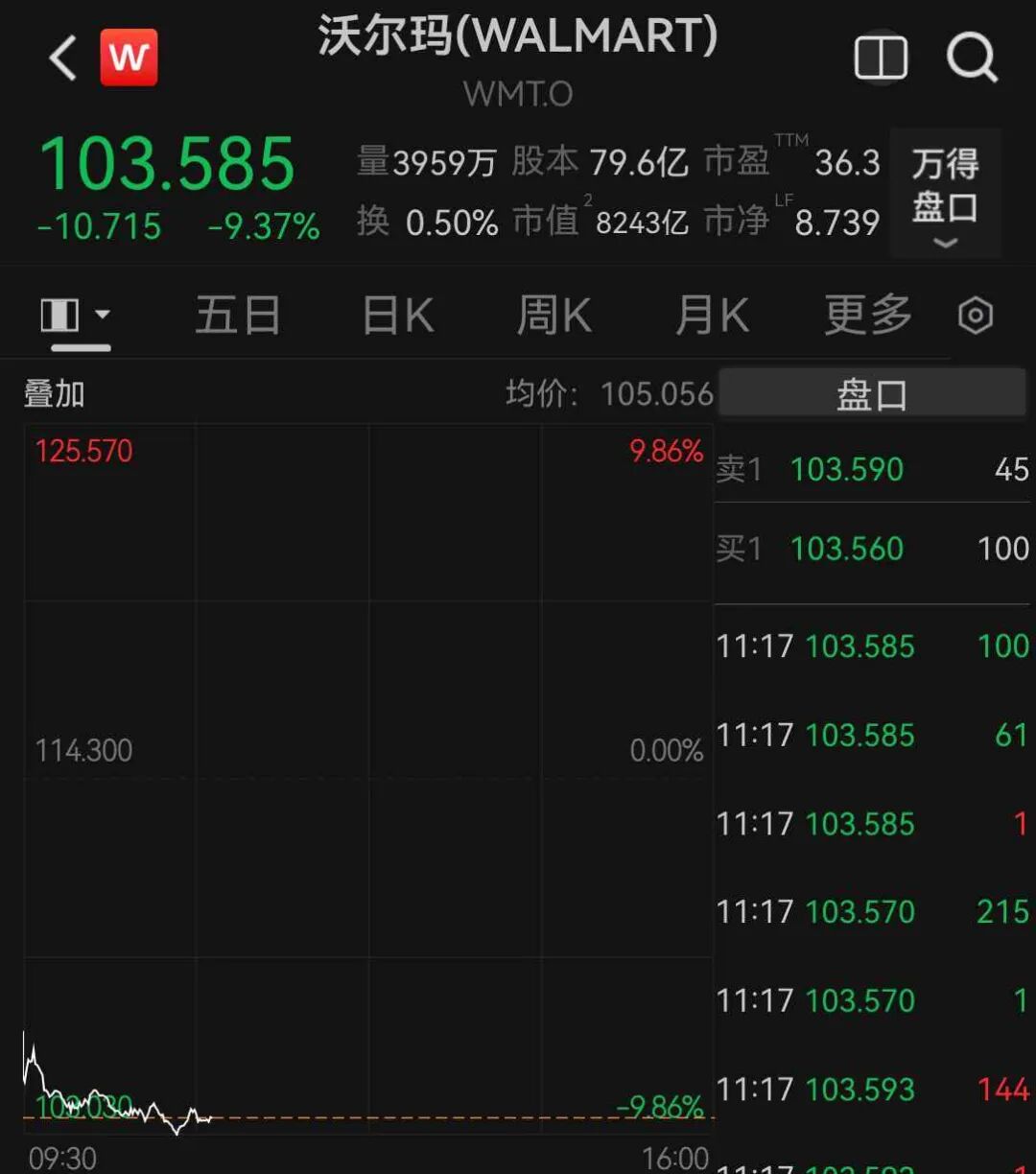Select the 盘口 order book button
The image size is (1036, 1174).
click(872, 394)
